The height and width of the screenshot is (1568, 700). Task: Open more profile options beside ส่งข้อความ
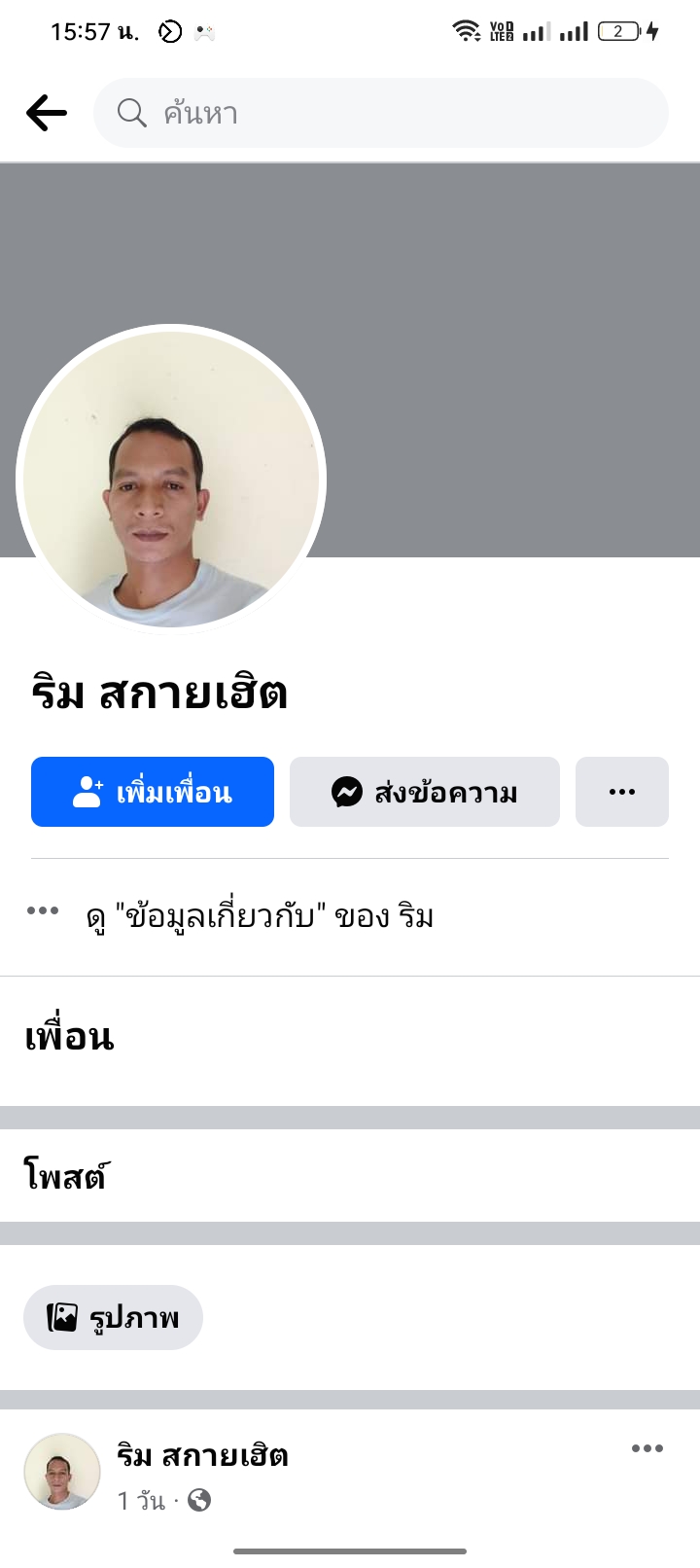click(621, 792)
